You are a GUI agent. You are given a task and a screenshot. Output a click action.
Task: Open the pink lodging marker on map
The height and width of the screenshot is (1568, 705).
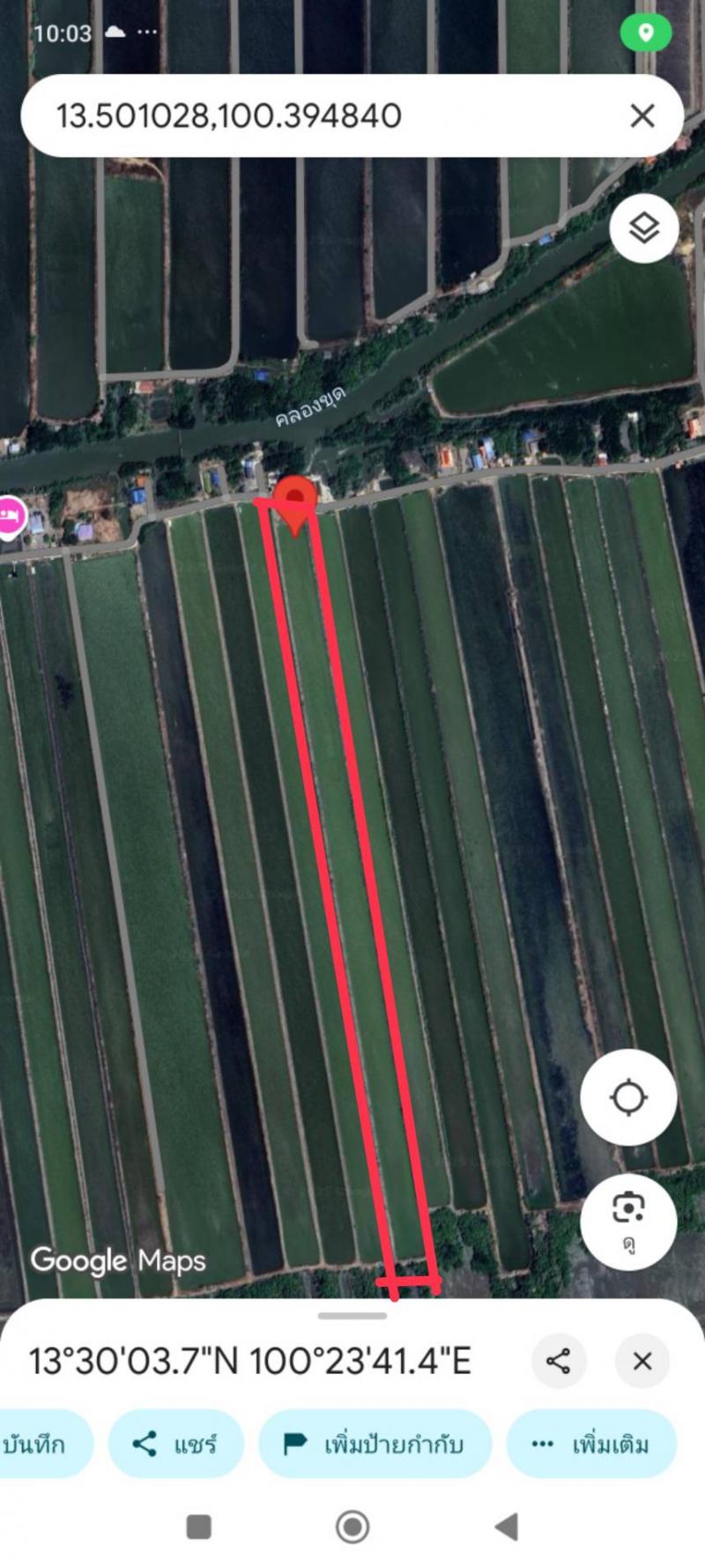(x=11, y=517)
